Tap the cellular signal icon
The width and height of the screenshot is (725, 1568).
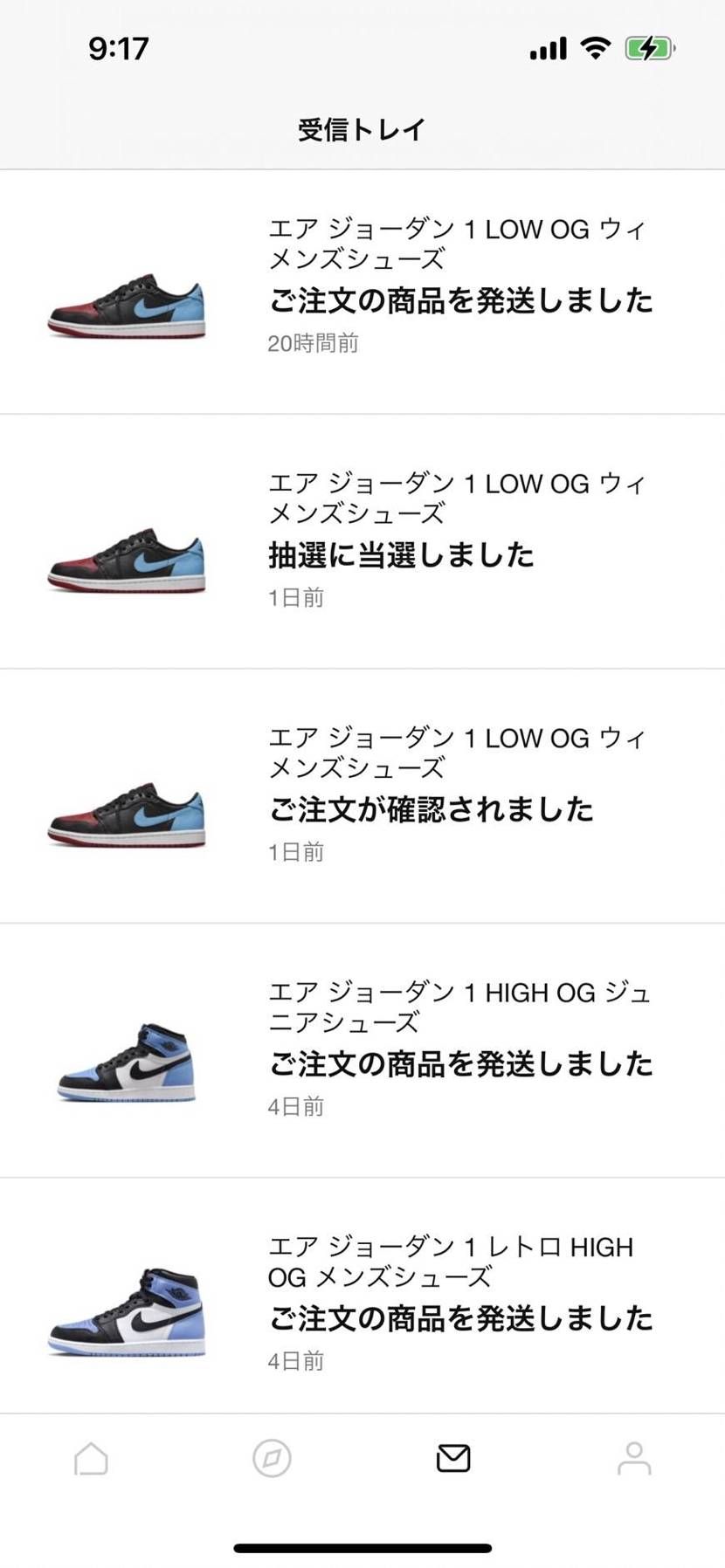(546, 48)
